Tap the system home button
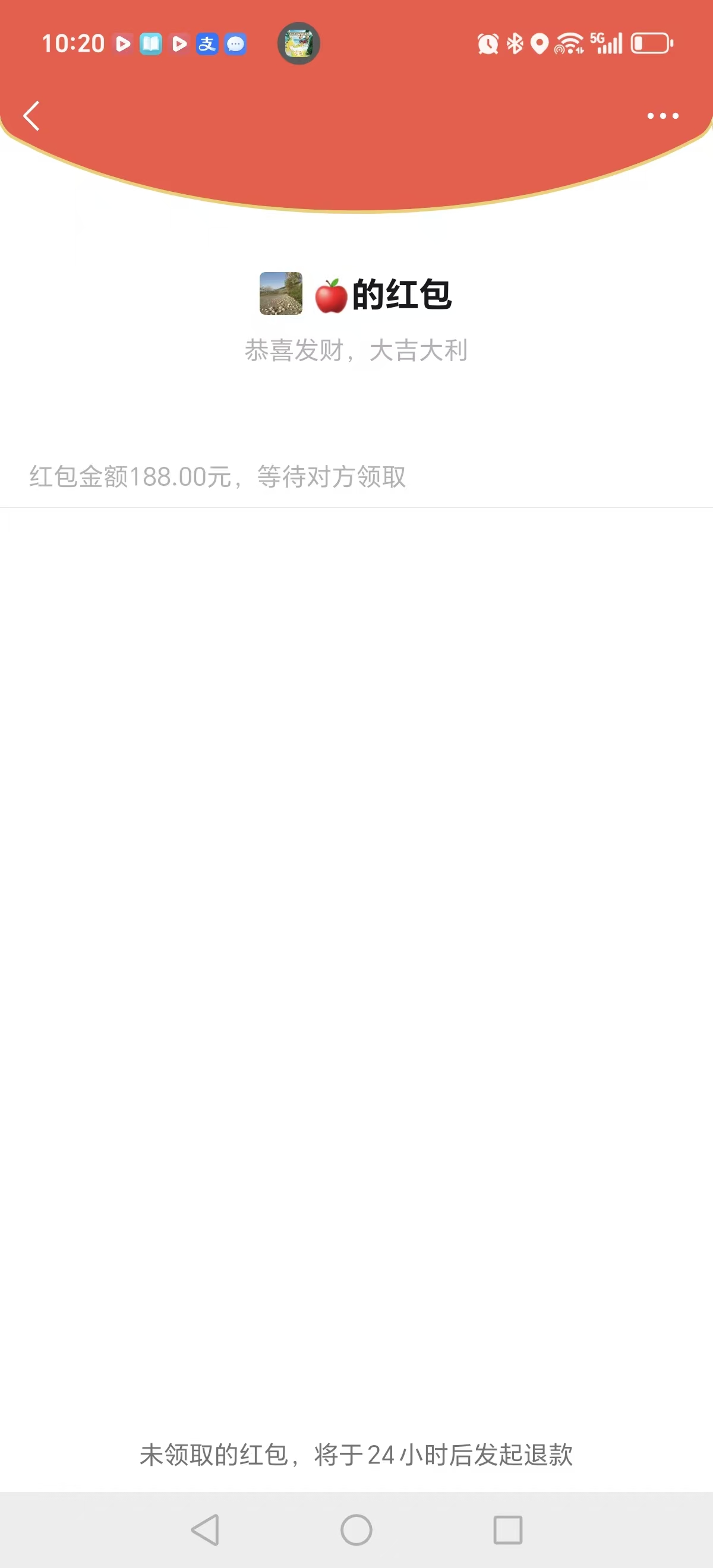This screenshot has width=713, height=1568. click(x=356, y=1529)
